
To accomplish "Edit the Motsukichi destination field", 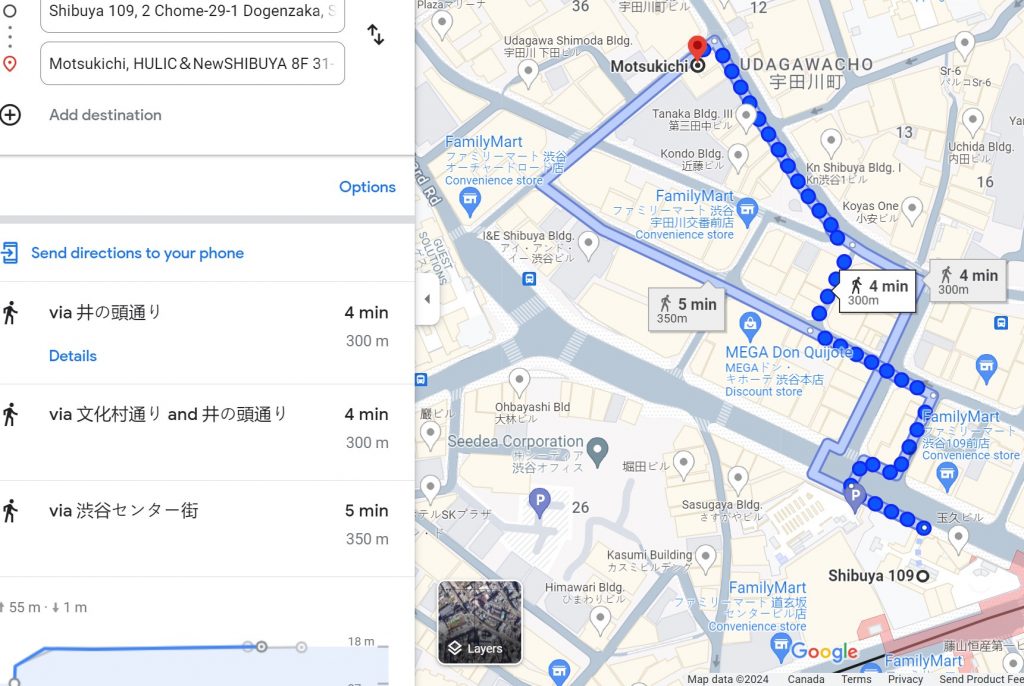I will [196, 63].
